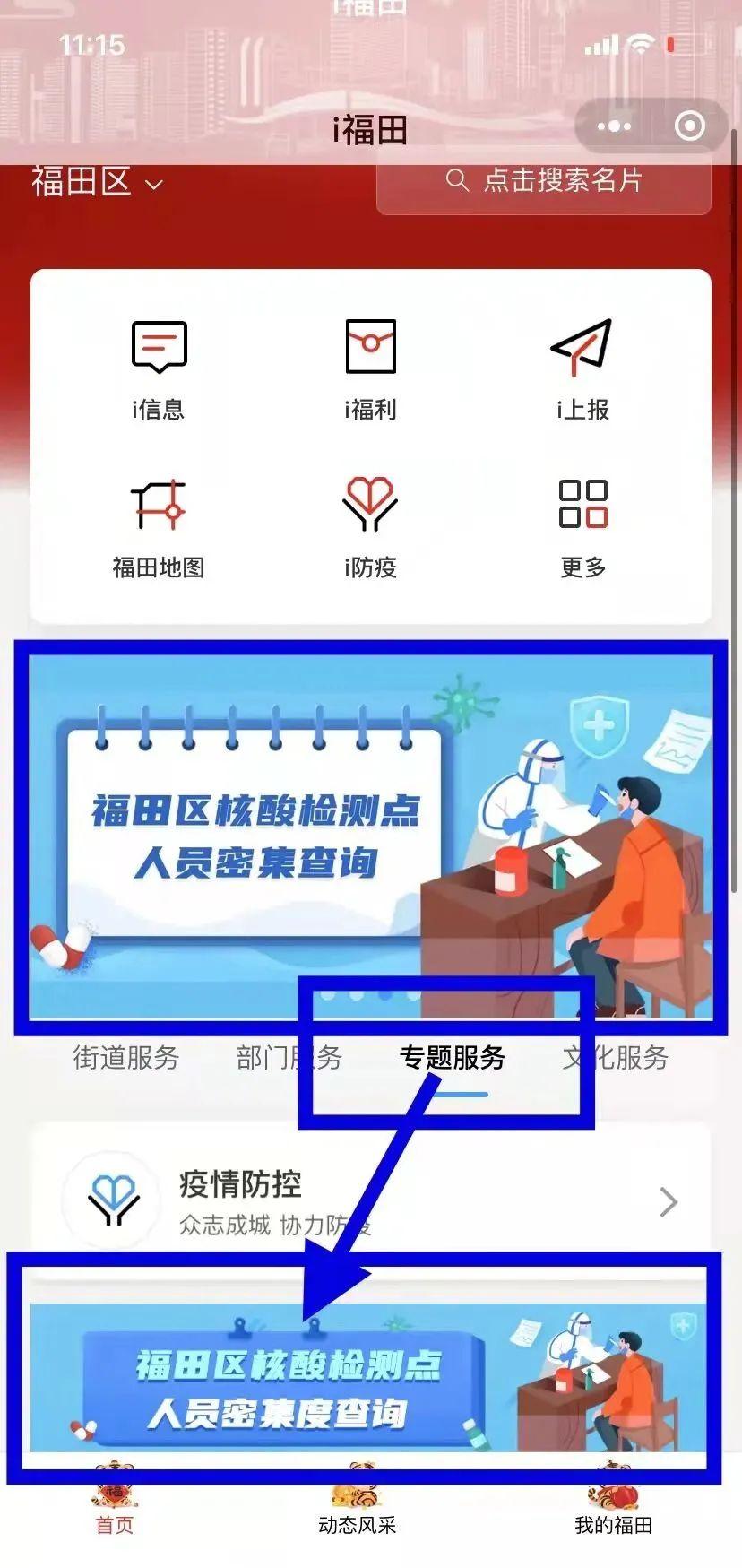Switch to the 文化服务 tab

click(616, 1058)
